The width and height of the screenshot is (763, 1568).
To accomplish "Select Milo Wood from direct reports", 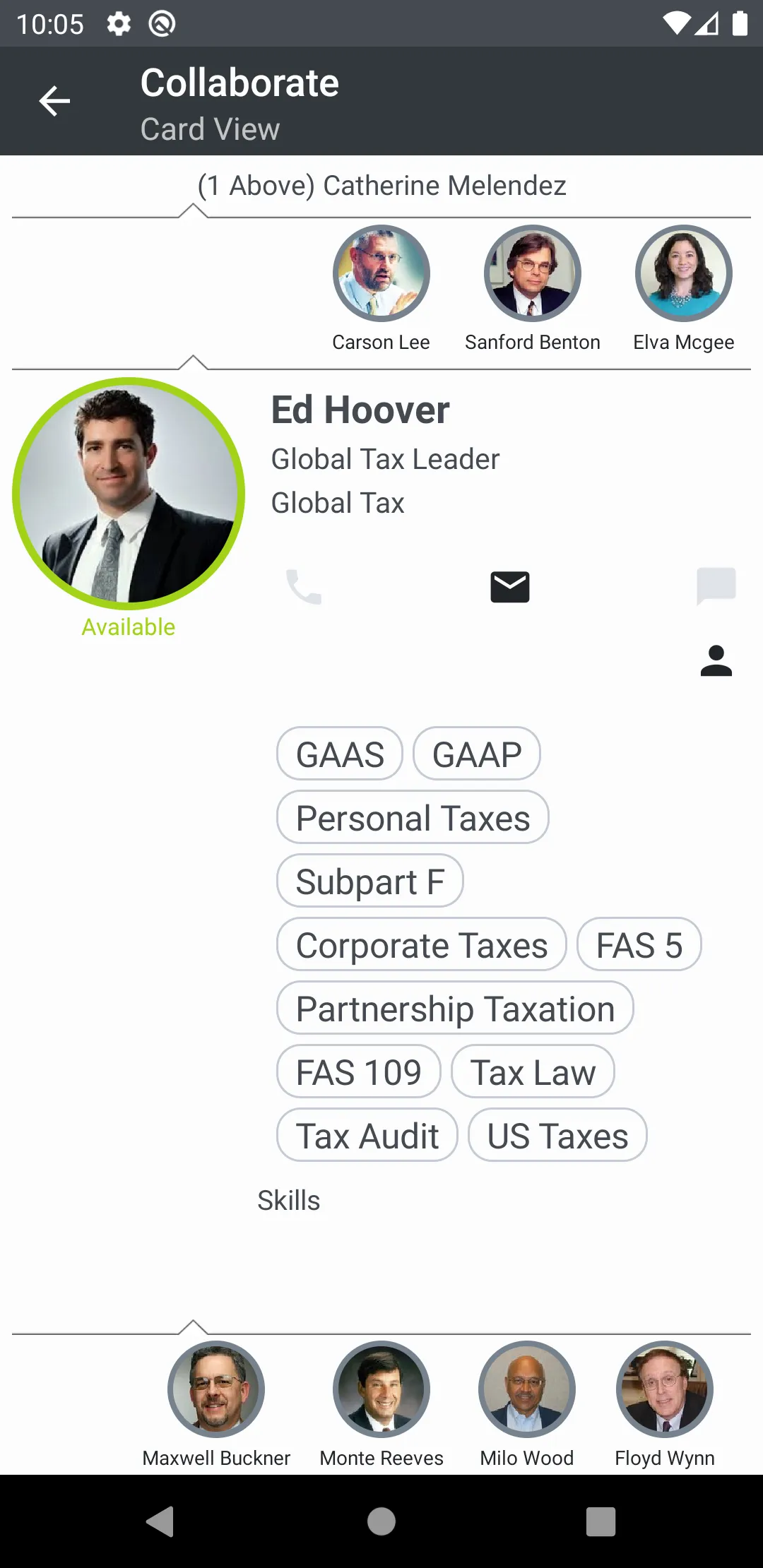I will [527, 1389].
